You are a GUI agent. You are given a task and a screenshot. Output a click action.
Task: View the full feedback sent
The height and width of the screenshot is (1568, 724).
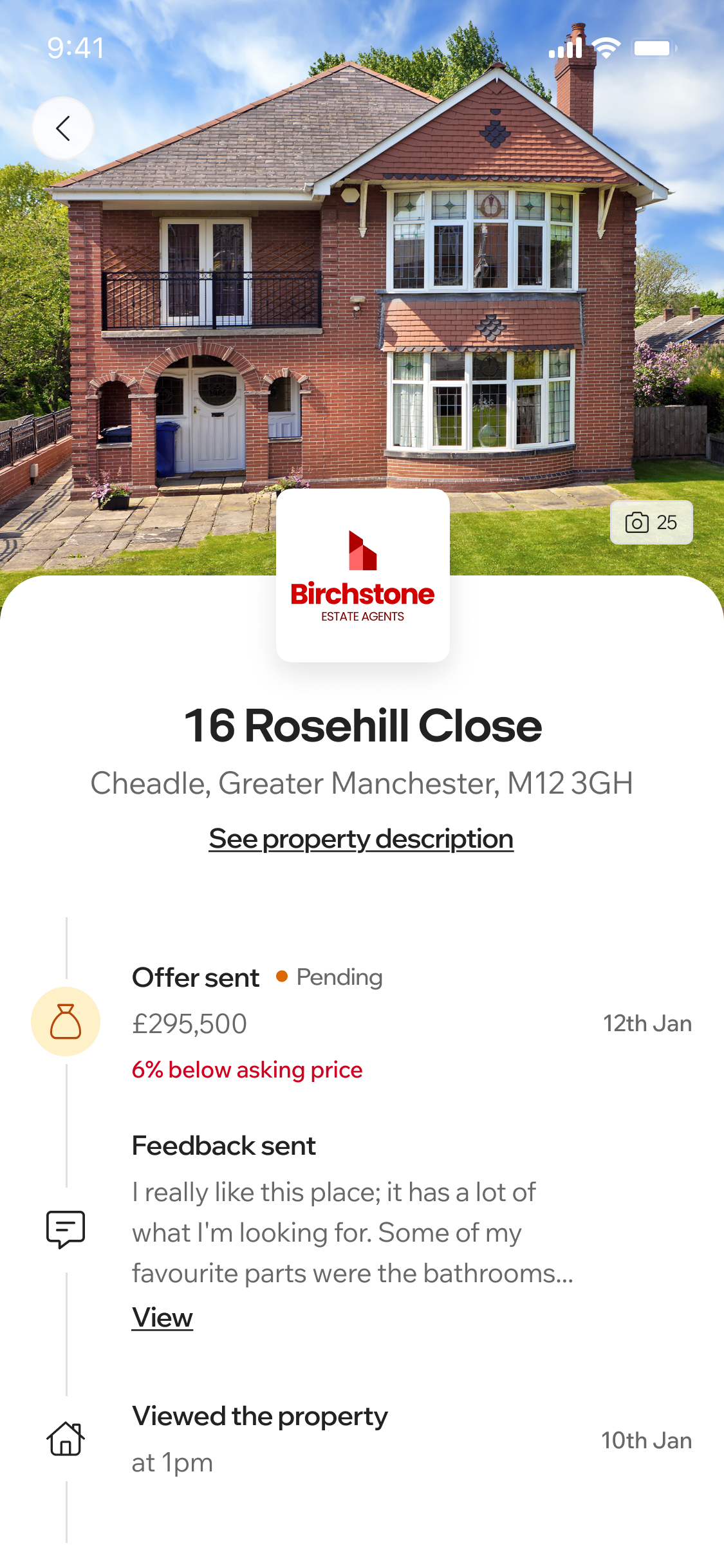[162, 1318]
